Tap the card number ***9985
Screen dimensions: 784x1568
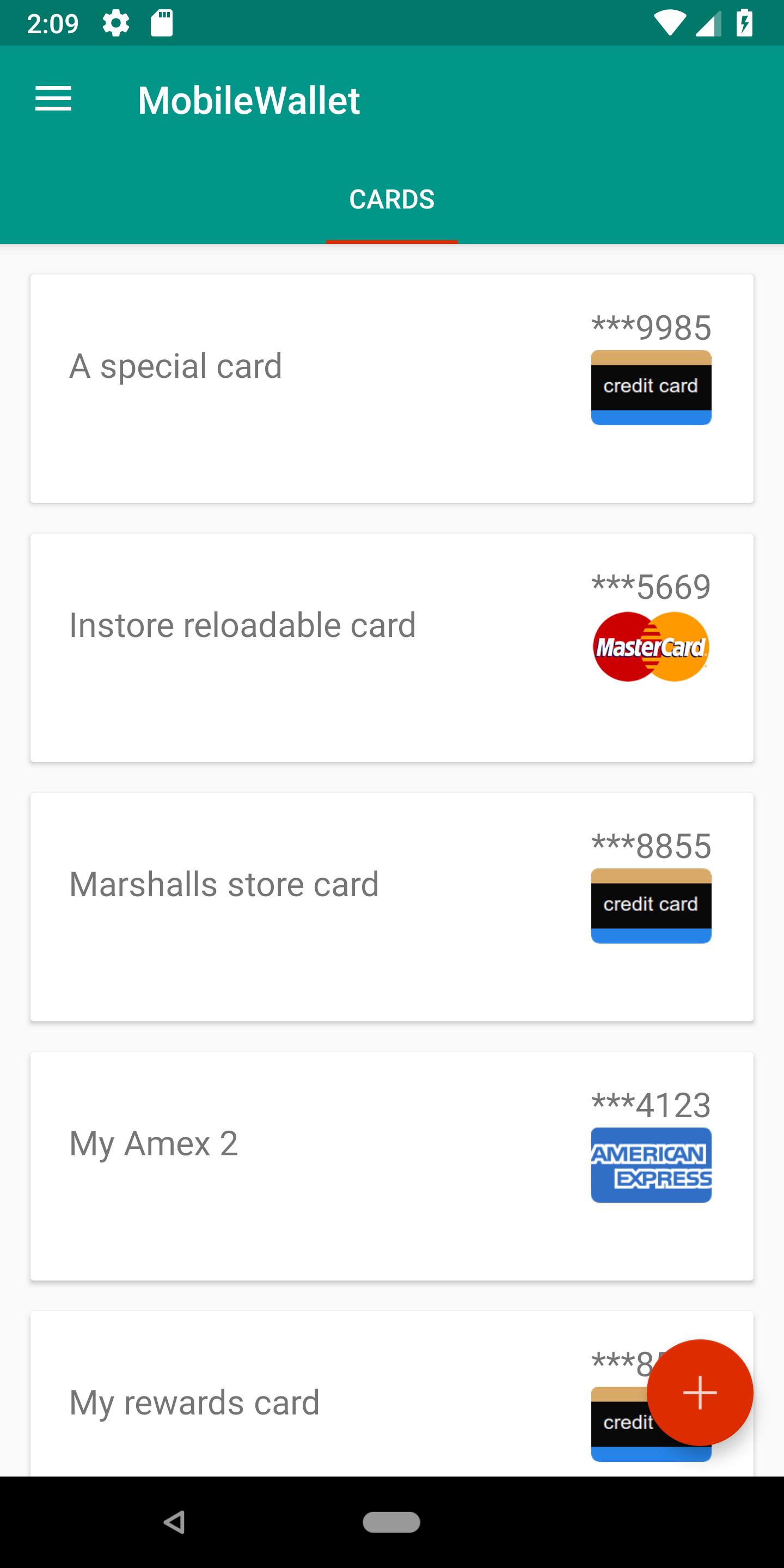(651, 326)
